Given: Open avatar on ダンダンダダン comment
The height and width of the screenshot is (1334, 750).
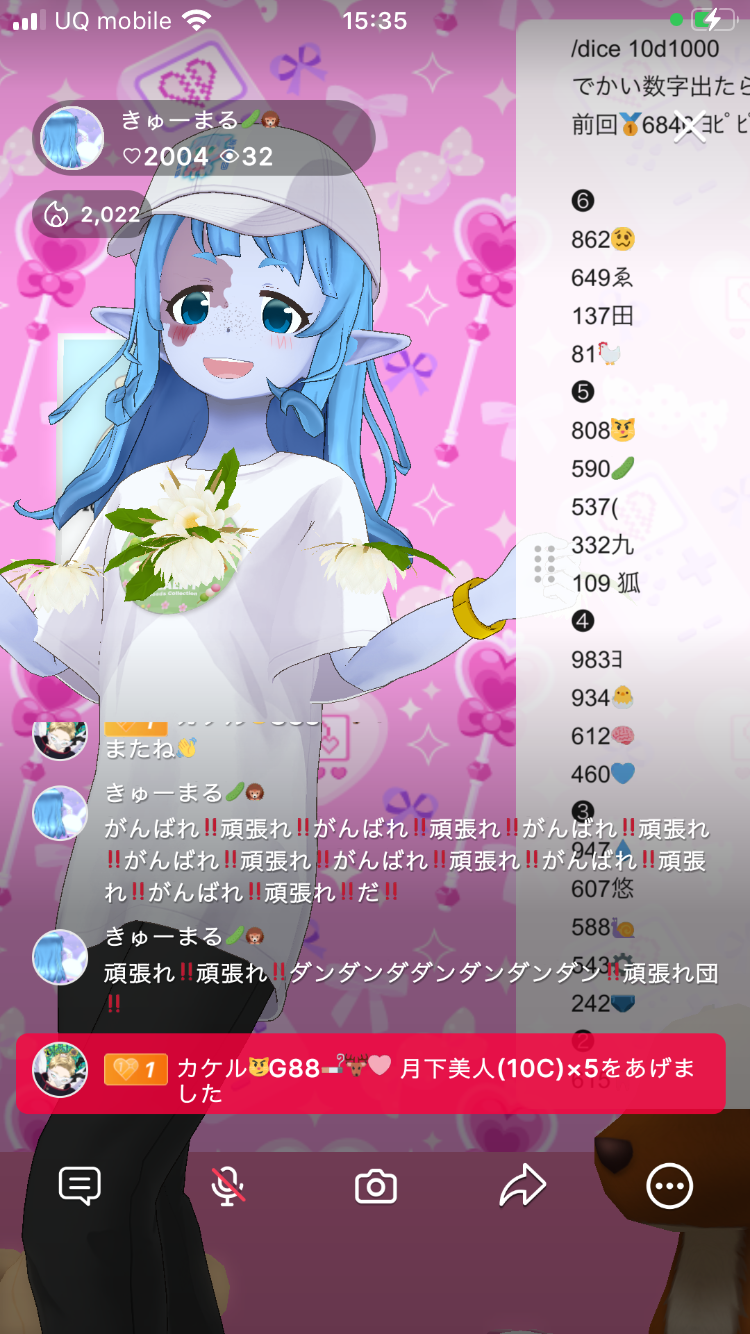Looking at the screenshot, I should (x=60, y=957).
